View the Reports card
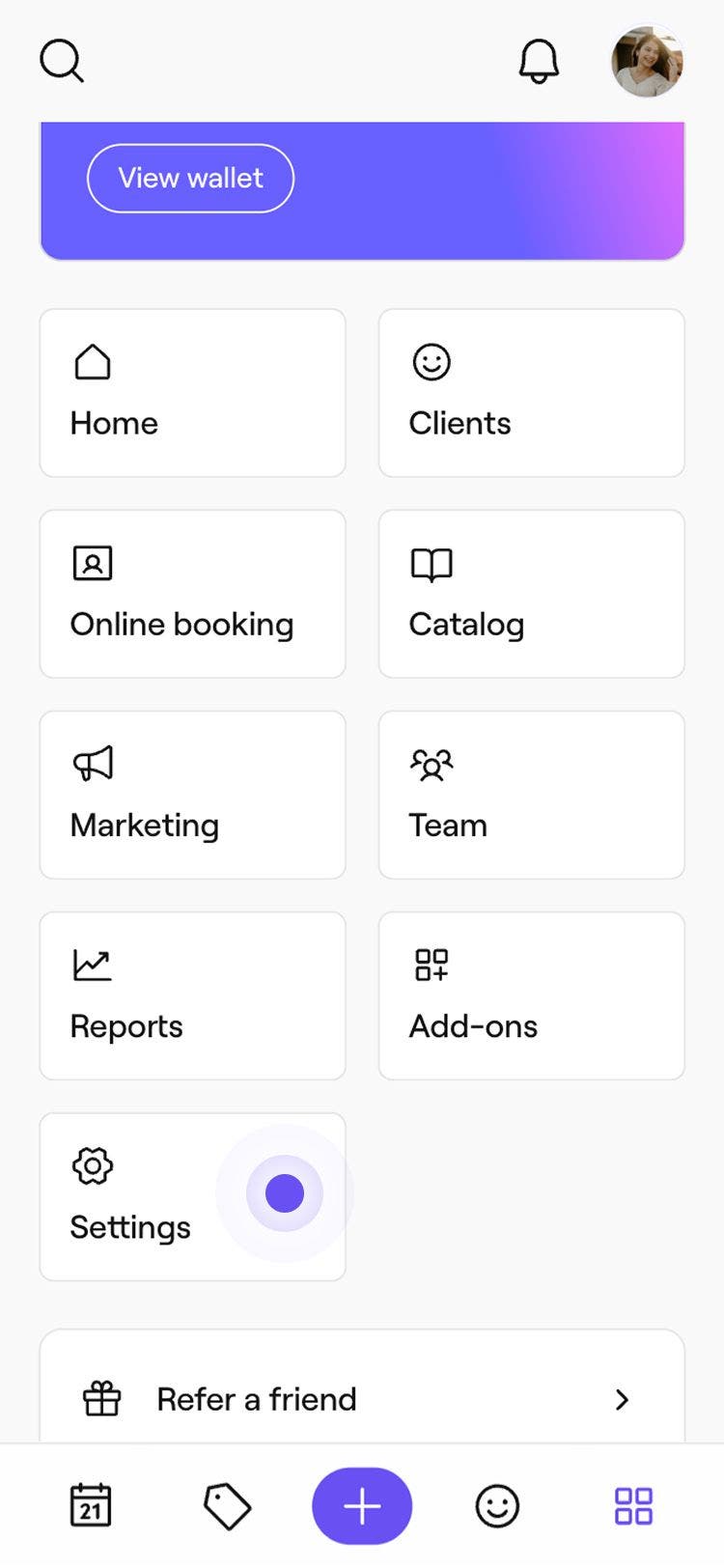The image size is (724, 1568). click(x=192, y=995)
